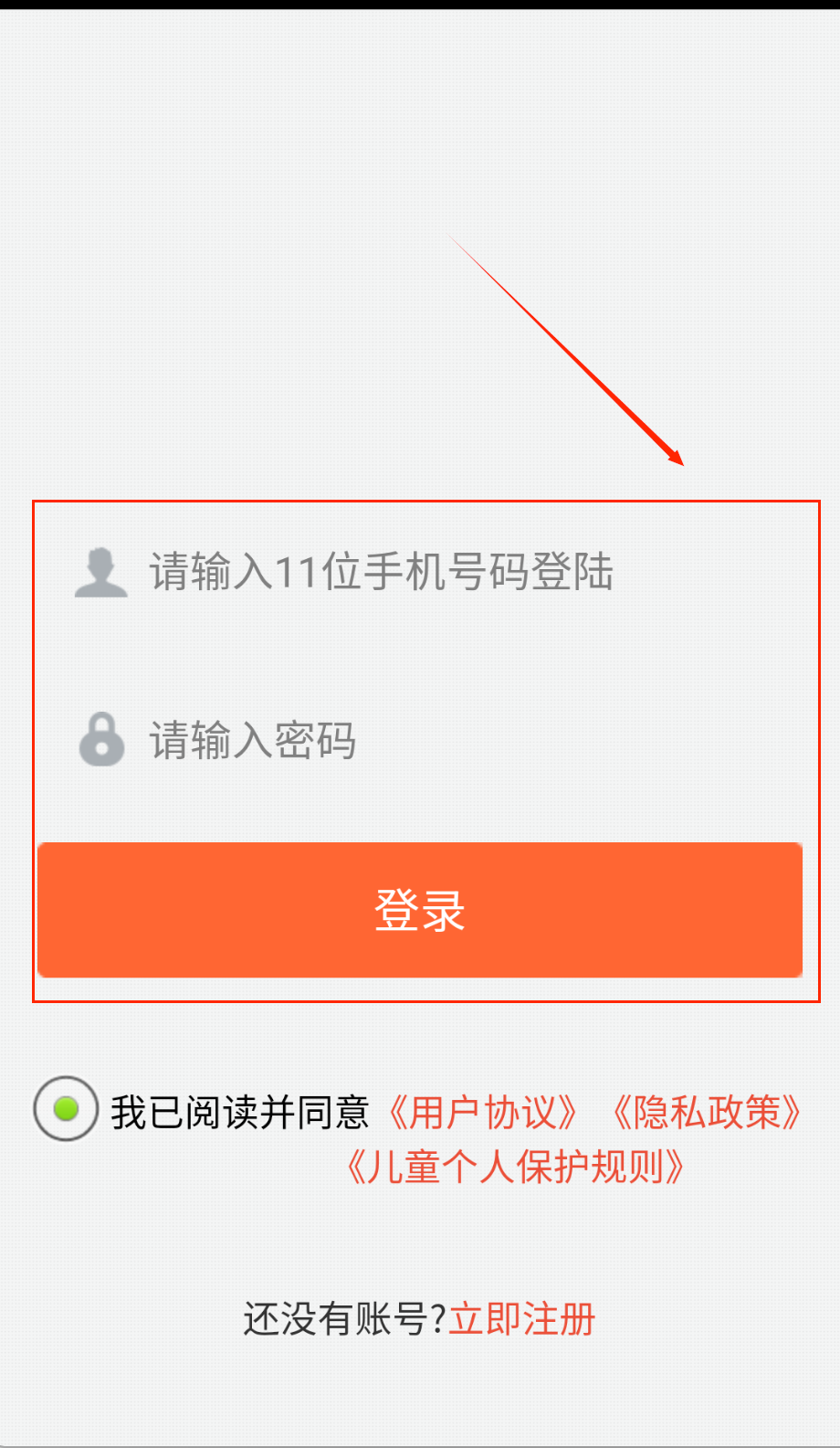Tap 立即注册 to register an account
The height and width of the screenshot is (1448, 840).
(522, 1319)
